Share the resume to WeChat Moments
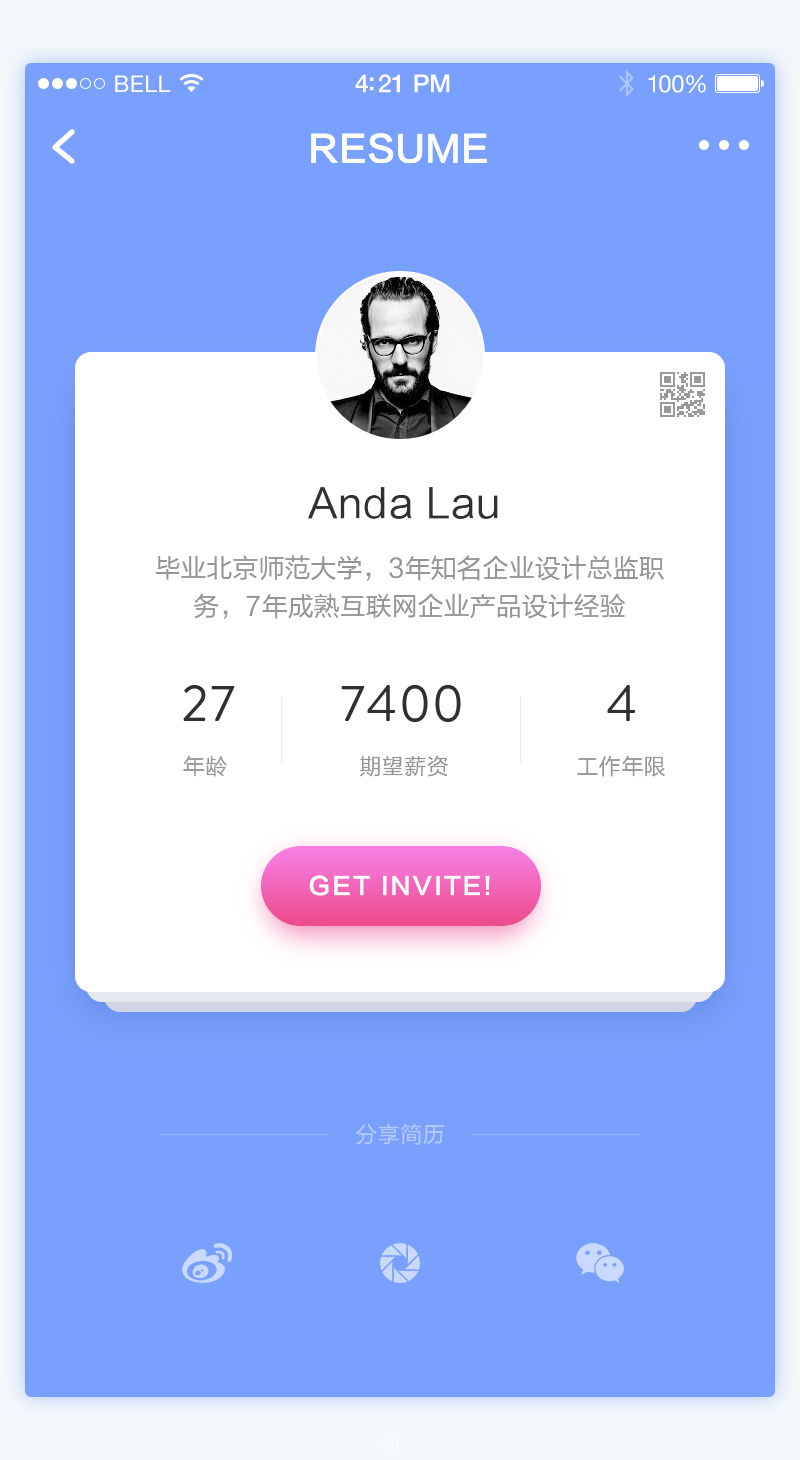 tap(400, 1264)
